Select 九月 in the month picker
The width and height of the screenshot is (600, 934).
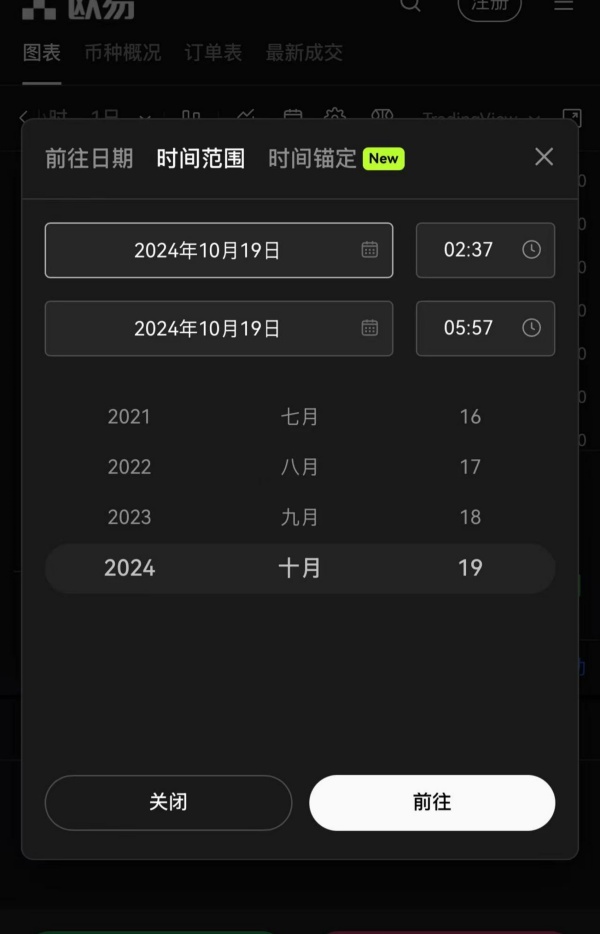[x=299, y=517]
